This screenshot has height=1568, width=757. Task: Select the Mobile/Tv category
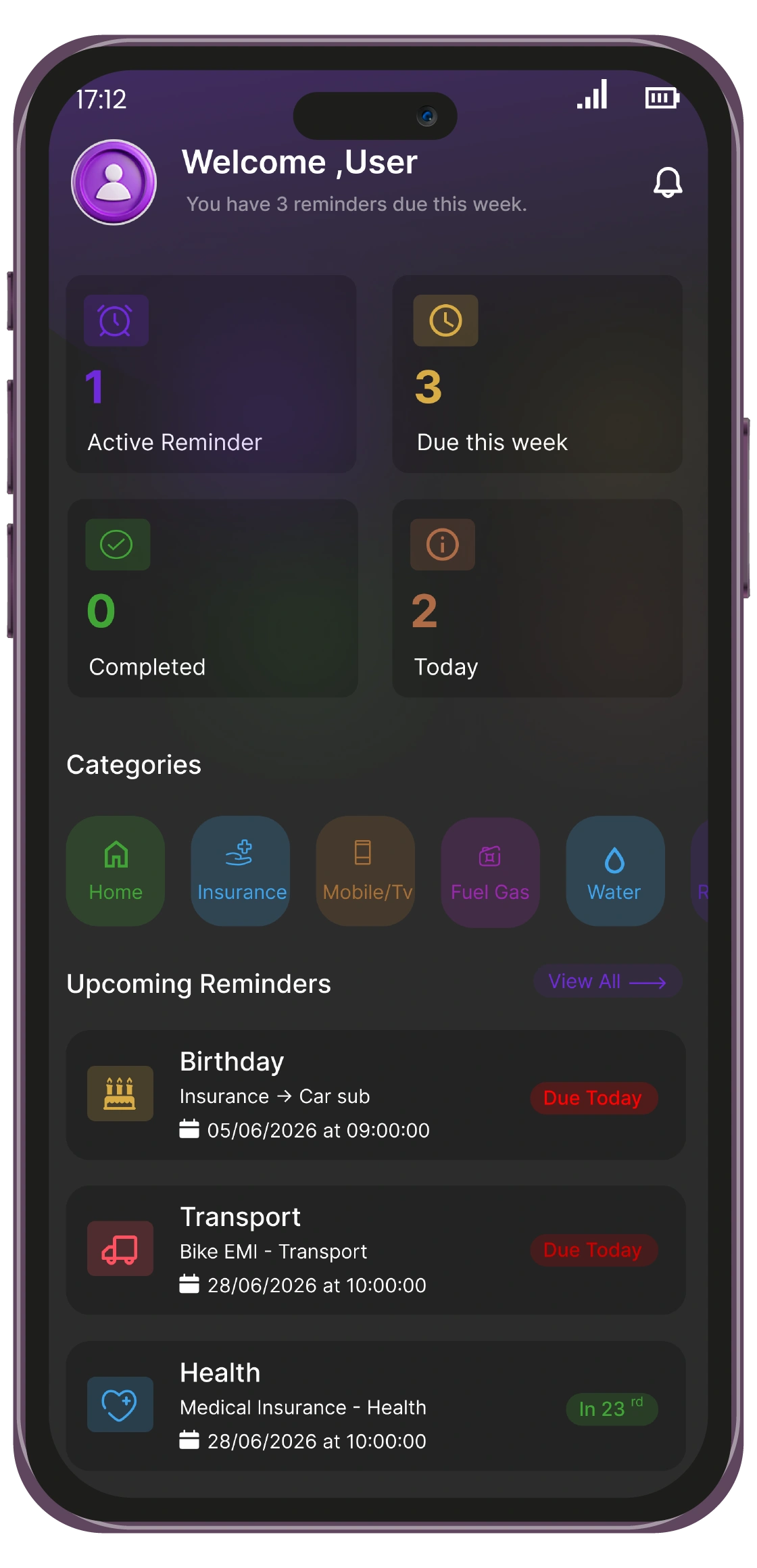(366, 871)
